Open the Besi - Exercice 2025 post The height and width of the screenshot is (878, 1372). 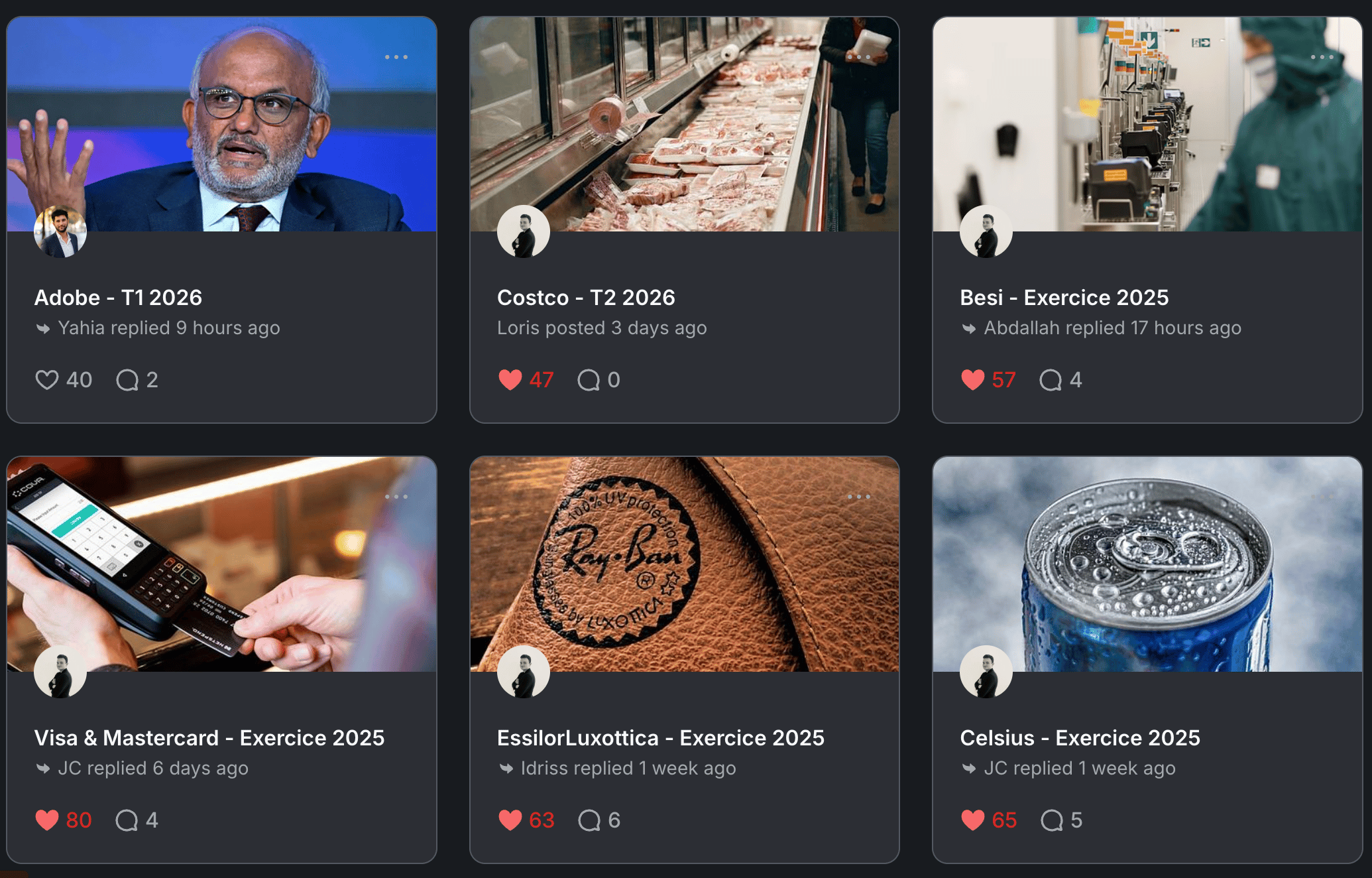pyautogui.click(x=1064, y=298)
